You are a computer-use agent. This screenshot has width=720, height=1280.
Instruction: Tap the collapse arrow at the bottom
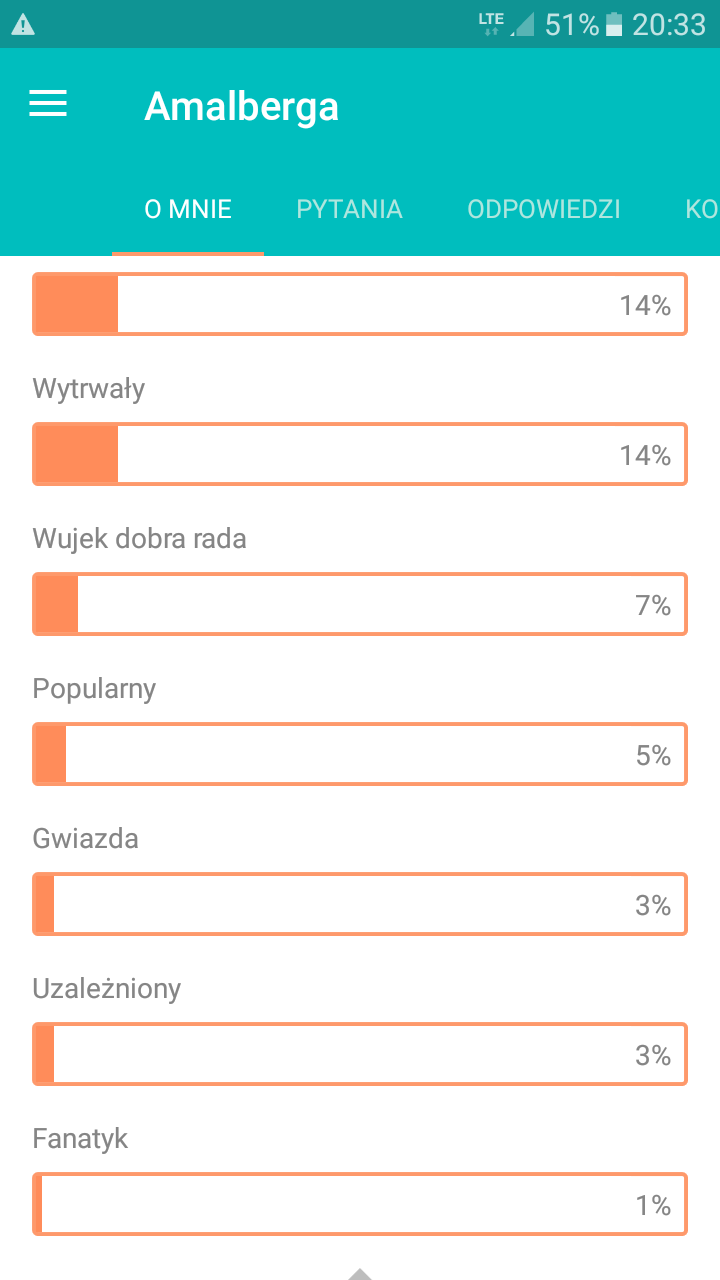(360, 1273)
